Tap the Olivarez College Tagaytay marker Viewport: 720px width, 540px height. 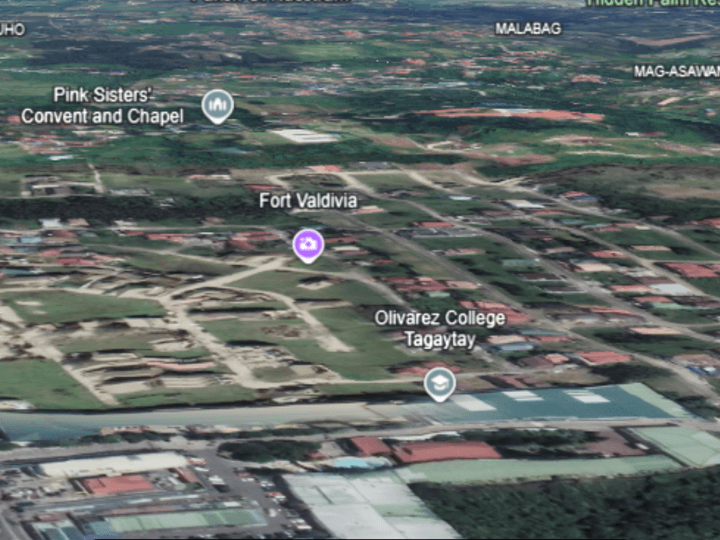(x=440, y=383)
